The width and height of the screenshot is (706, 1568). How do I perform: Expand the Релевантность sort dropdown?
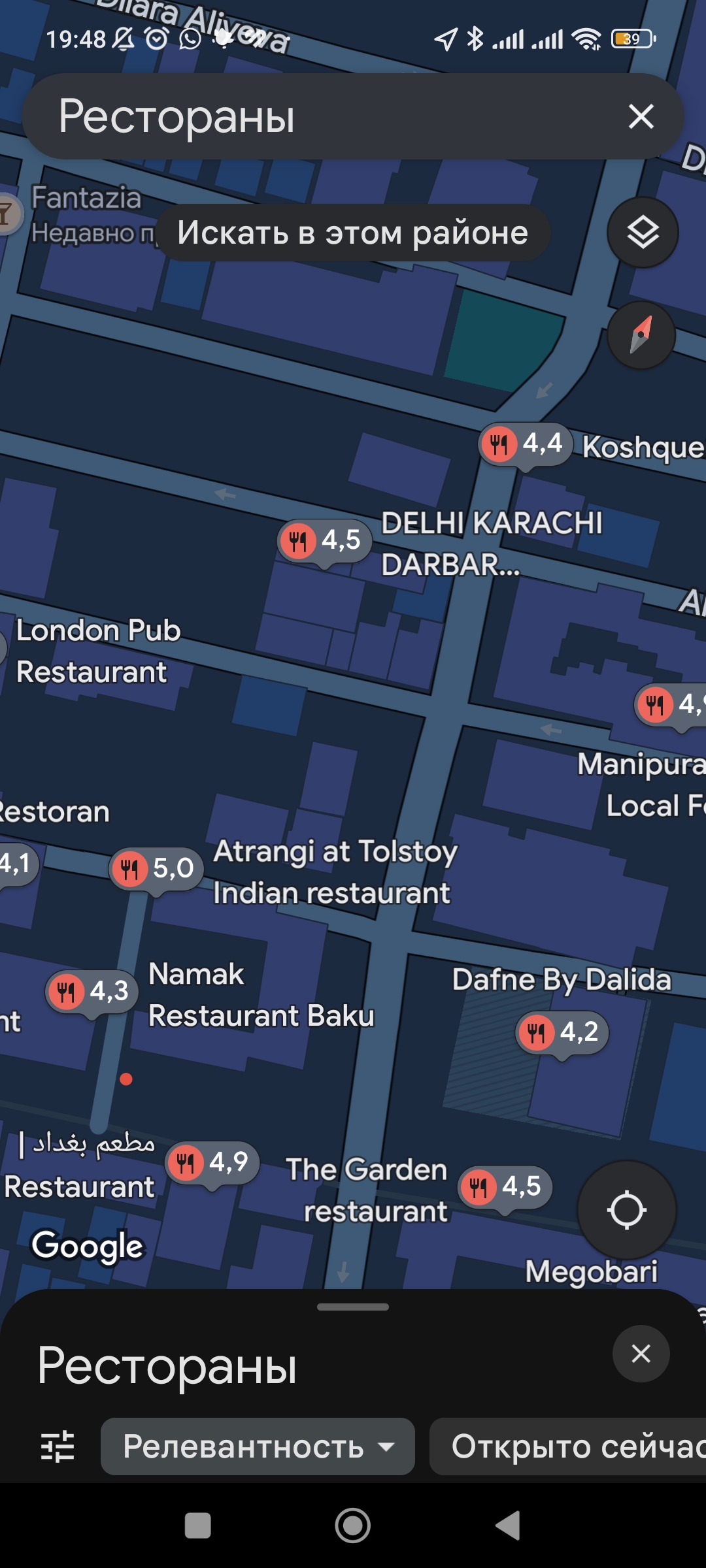click(x=258, y=1446)
